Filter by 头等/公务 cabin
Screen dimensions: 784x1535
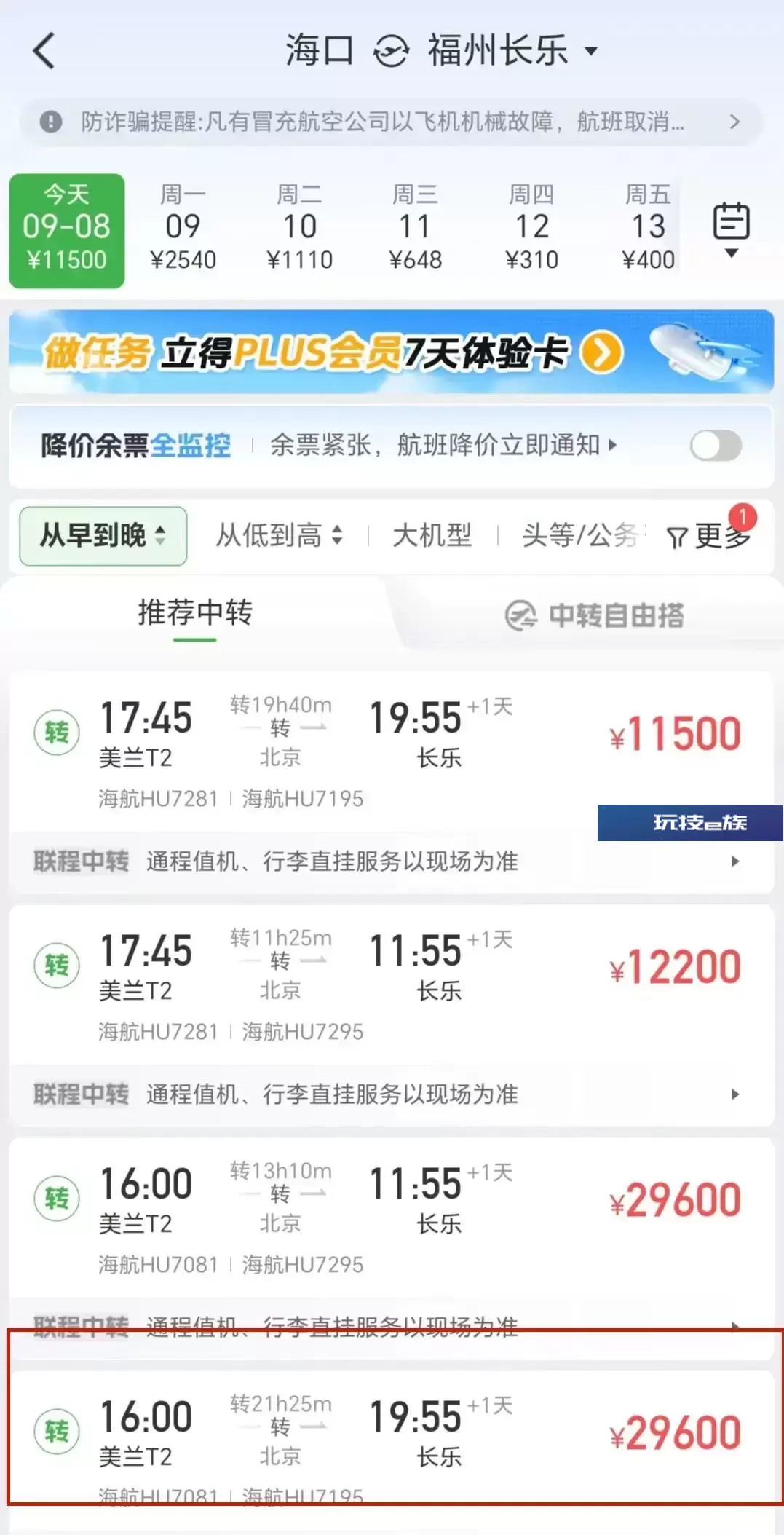pyautogui.click(x=579, y=536)
